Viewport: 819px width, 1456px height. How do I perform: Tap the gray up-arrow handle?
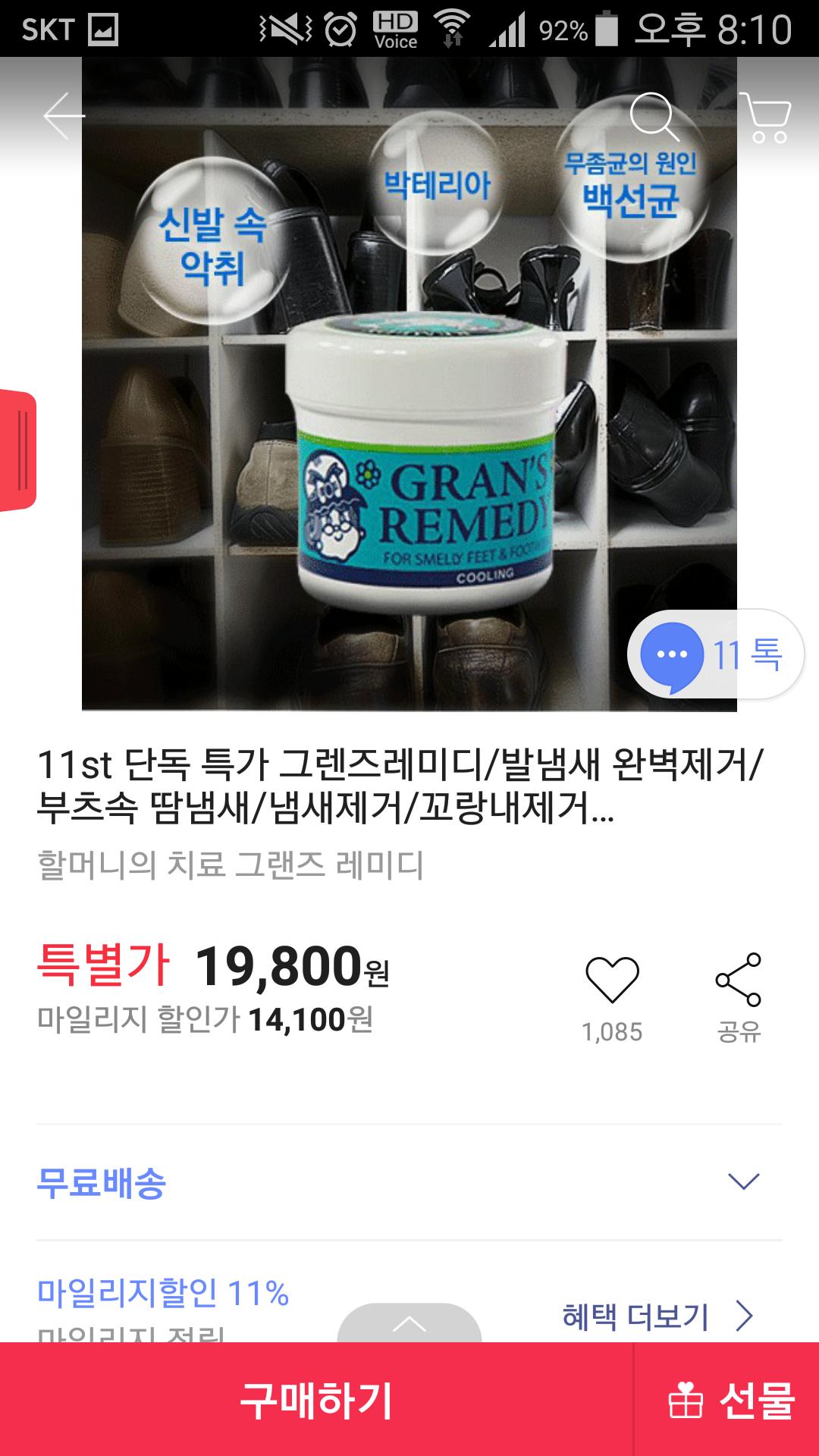point(409,1324)
